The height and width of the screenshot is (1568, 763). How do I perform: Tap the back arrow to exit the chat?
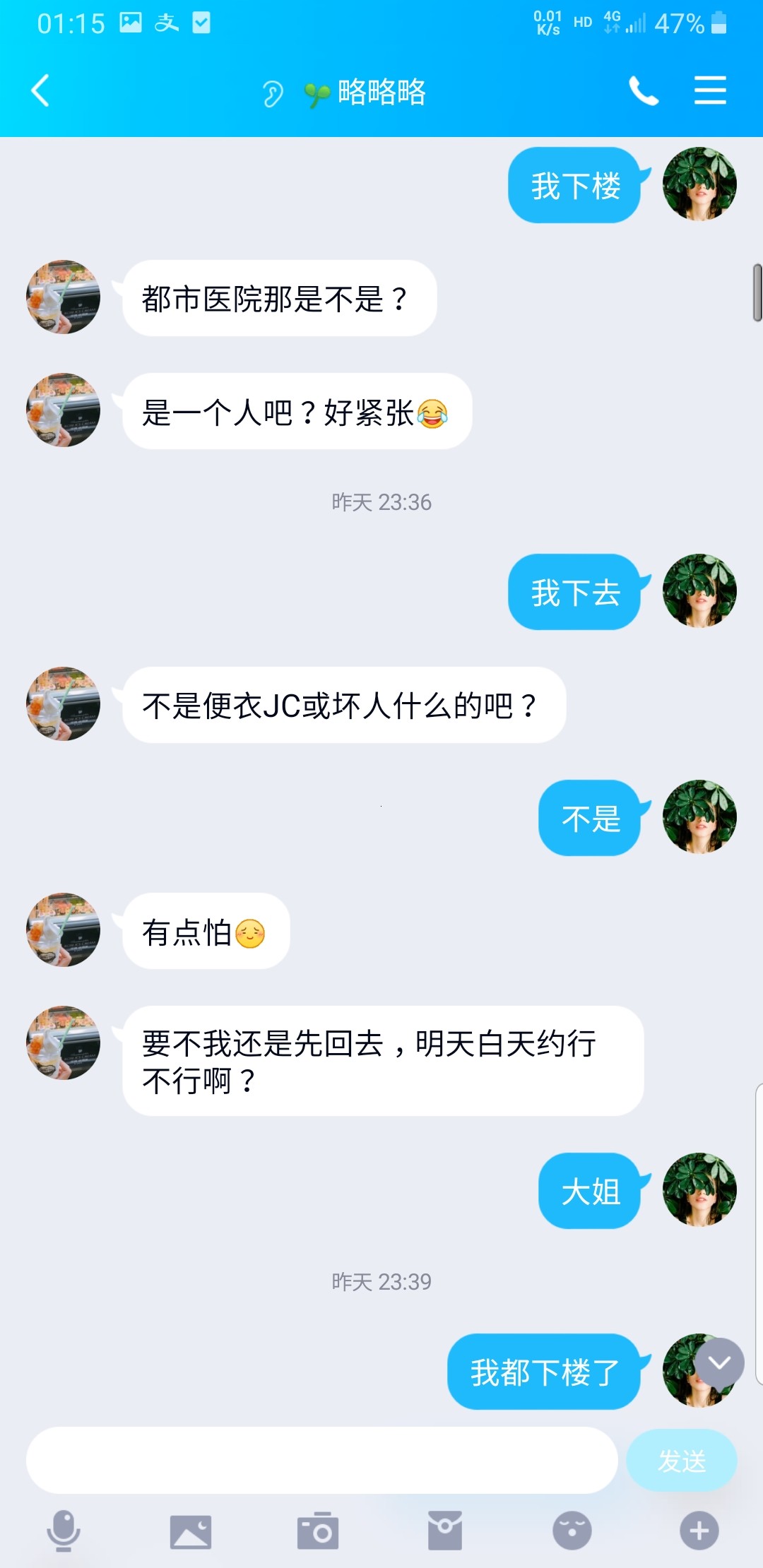point(40,90)
